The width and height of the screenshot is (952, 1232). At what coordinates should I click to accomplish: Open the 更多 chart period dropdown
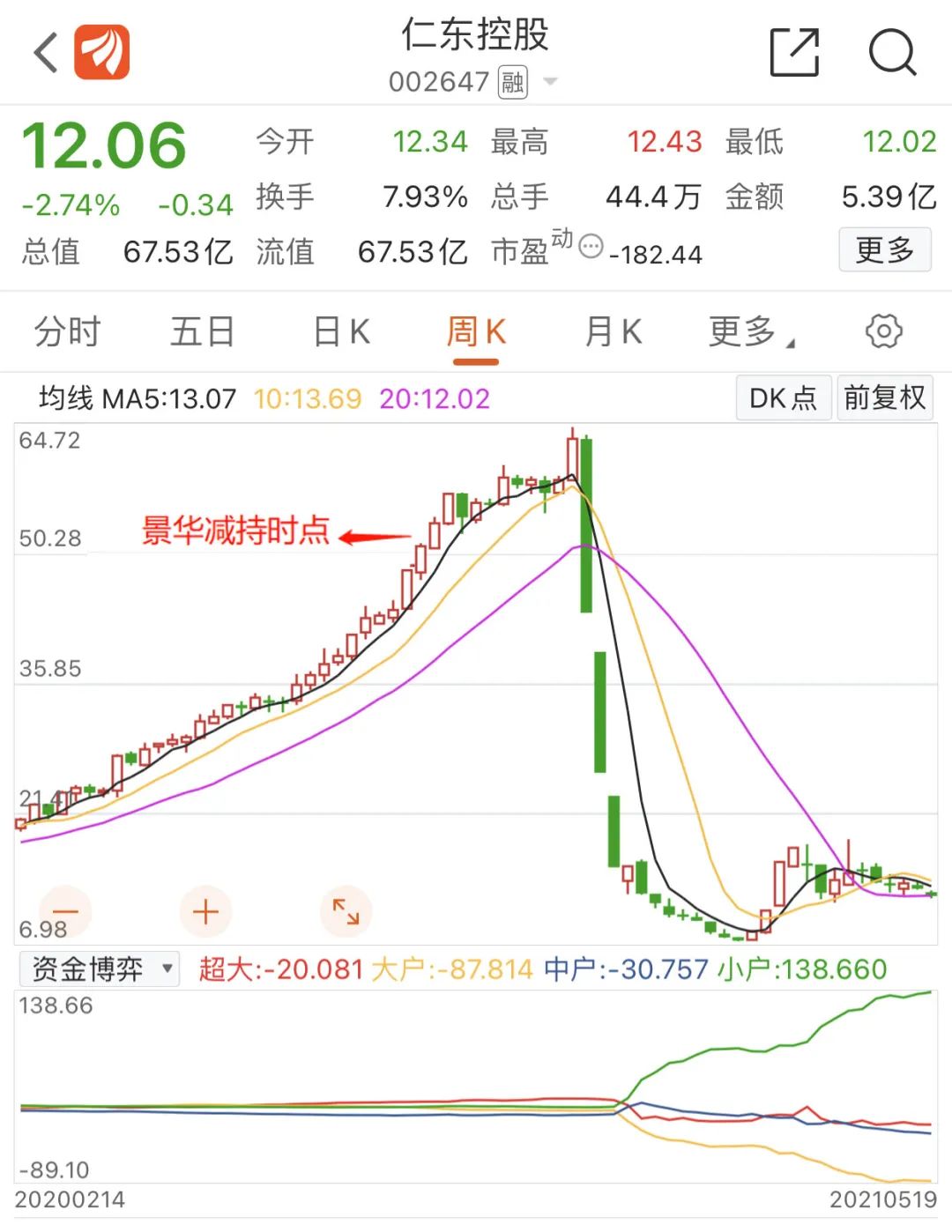[749, 332]
